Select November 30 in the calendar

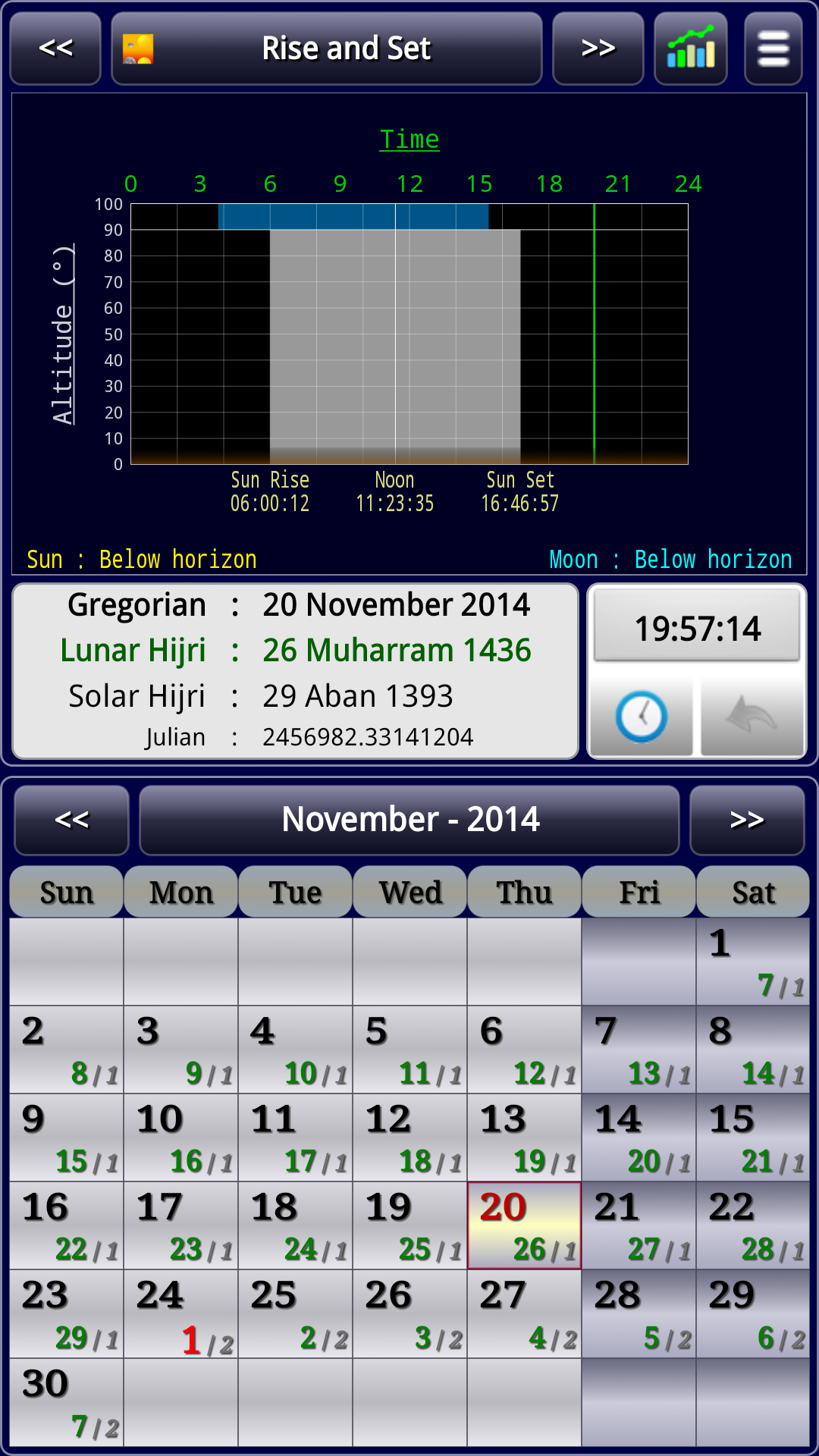pos(66,1402)
